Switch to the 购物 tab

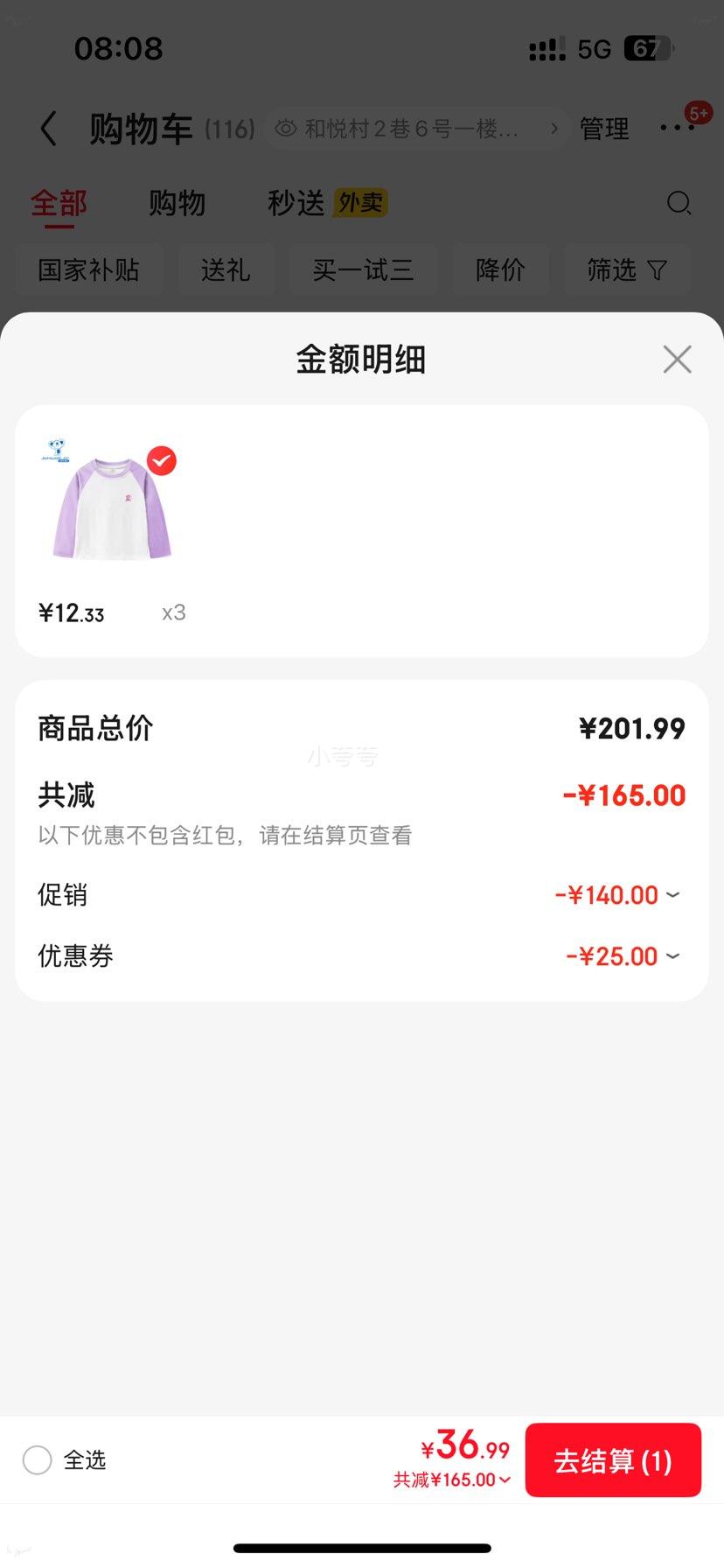pyautogui.click(x=178, y=202)
